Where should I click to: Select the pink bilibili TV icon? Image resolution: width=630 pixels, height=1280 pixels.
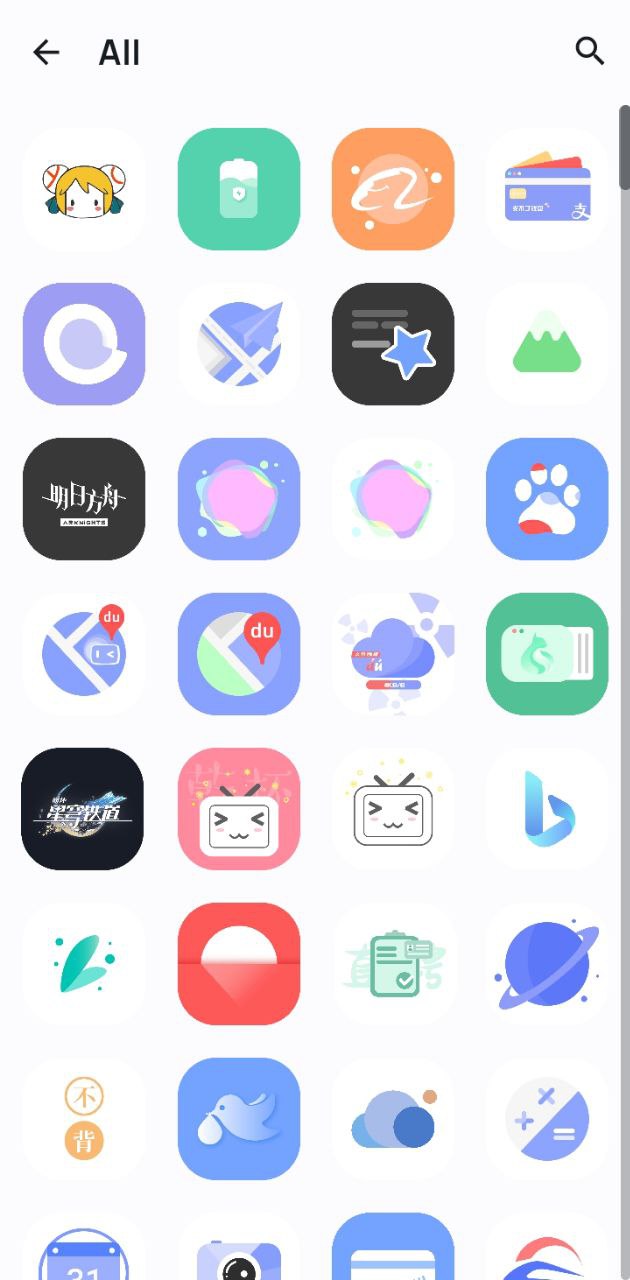pyautogui.click(x=239, y=809)
